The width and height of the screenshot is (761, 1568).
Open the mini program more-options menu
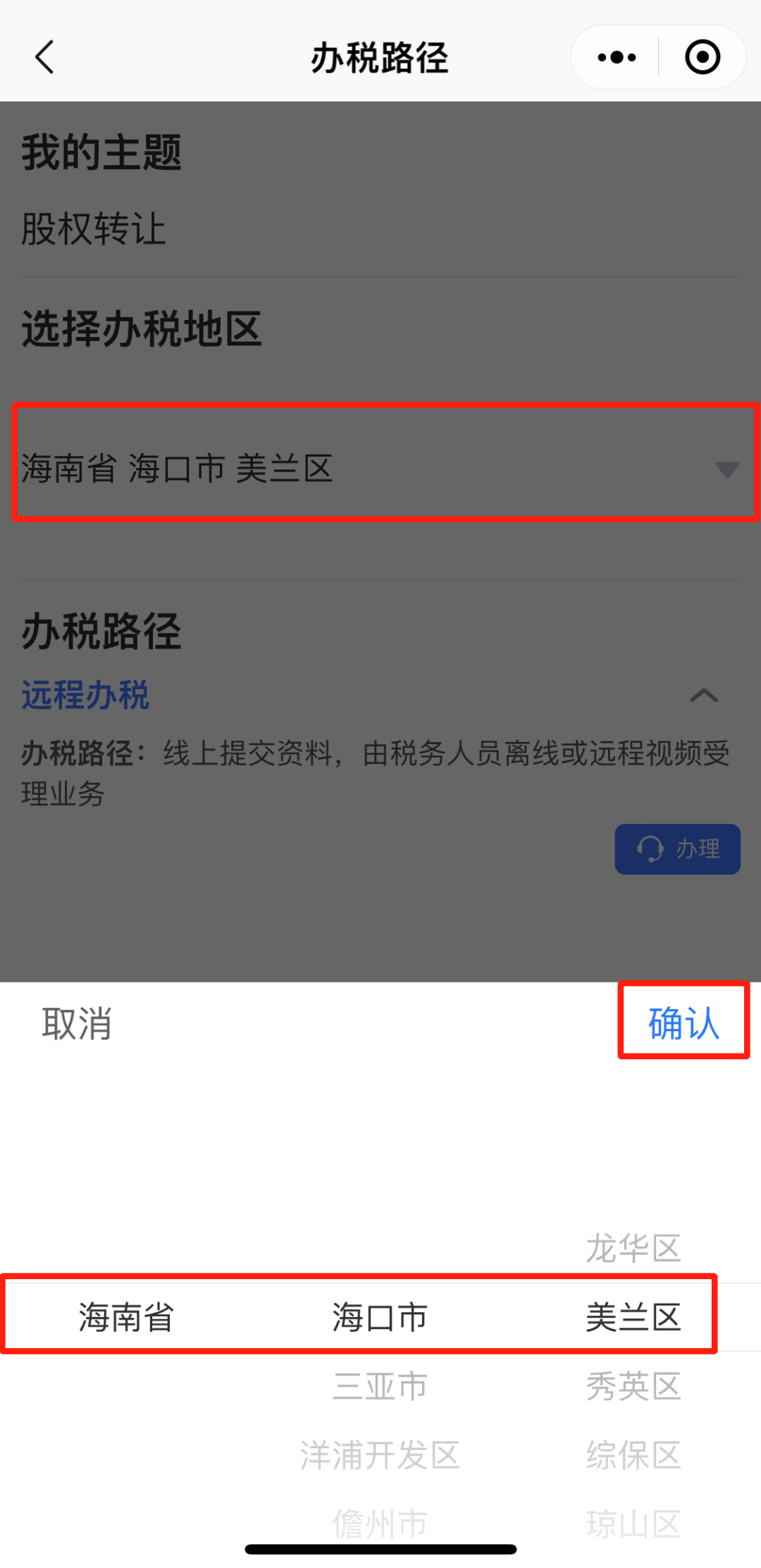(617, 57)
